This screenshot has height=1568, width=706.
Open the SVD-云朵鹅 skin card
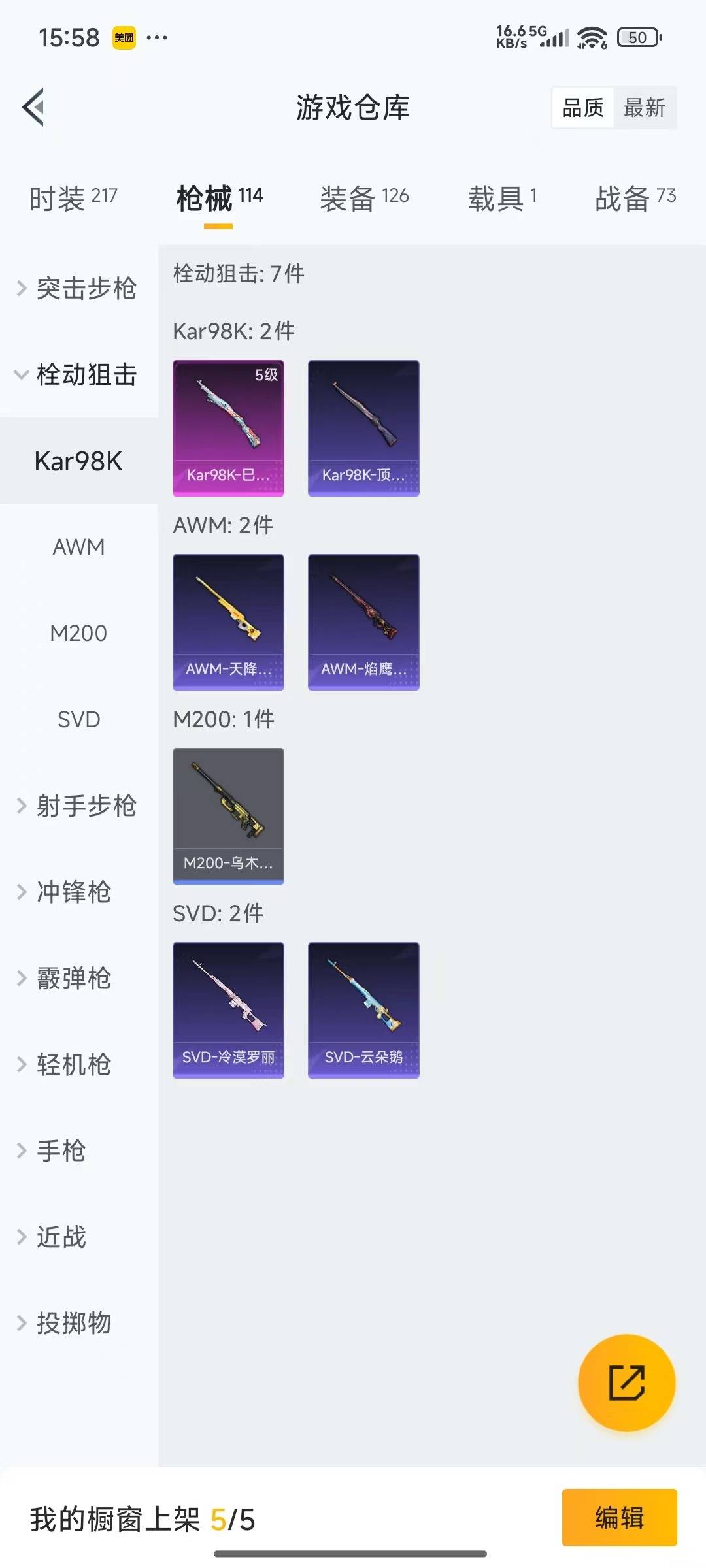363,1010
